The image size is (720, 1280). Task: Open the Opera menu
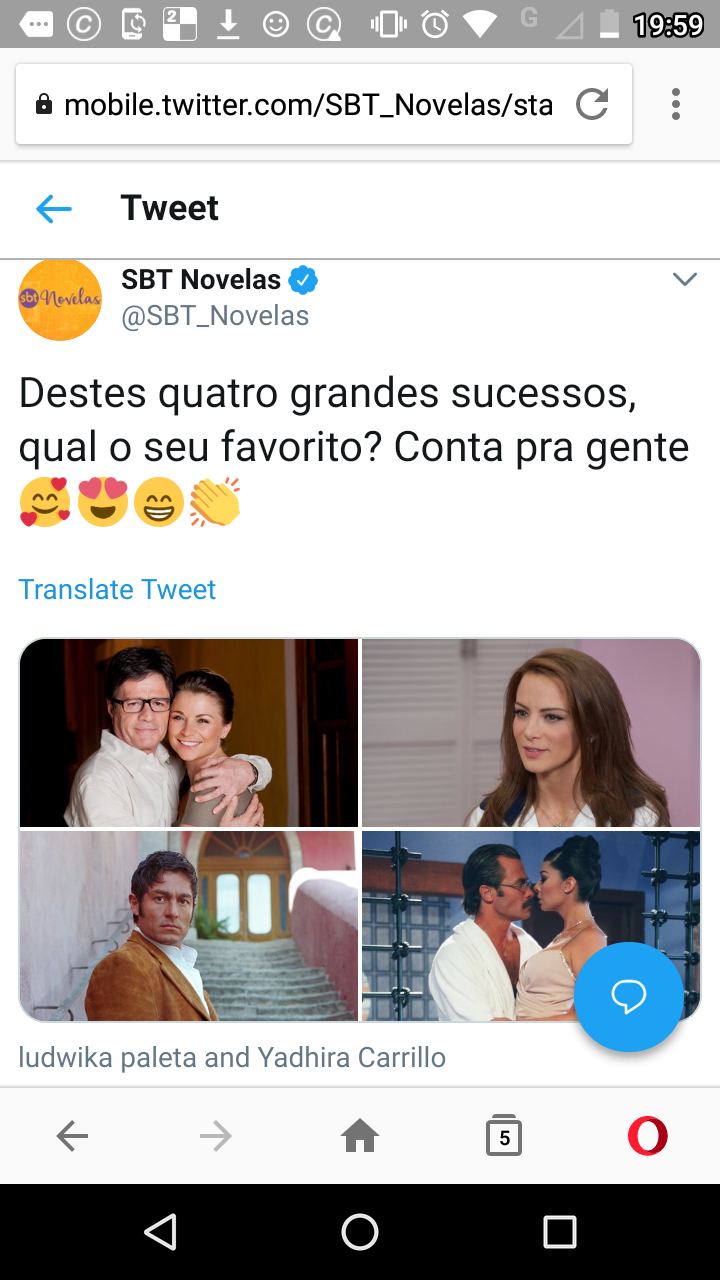pos(647,1136)
